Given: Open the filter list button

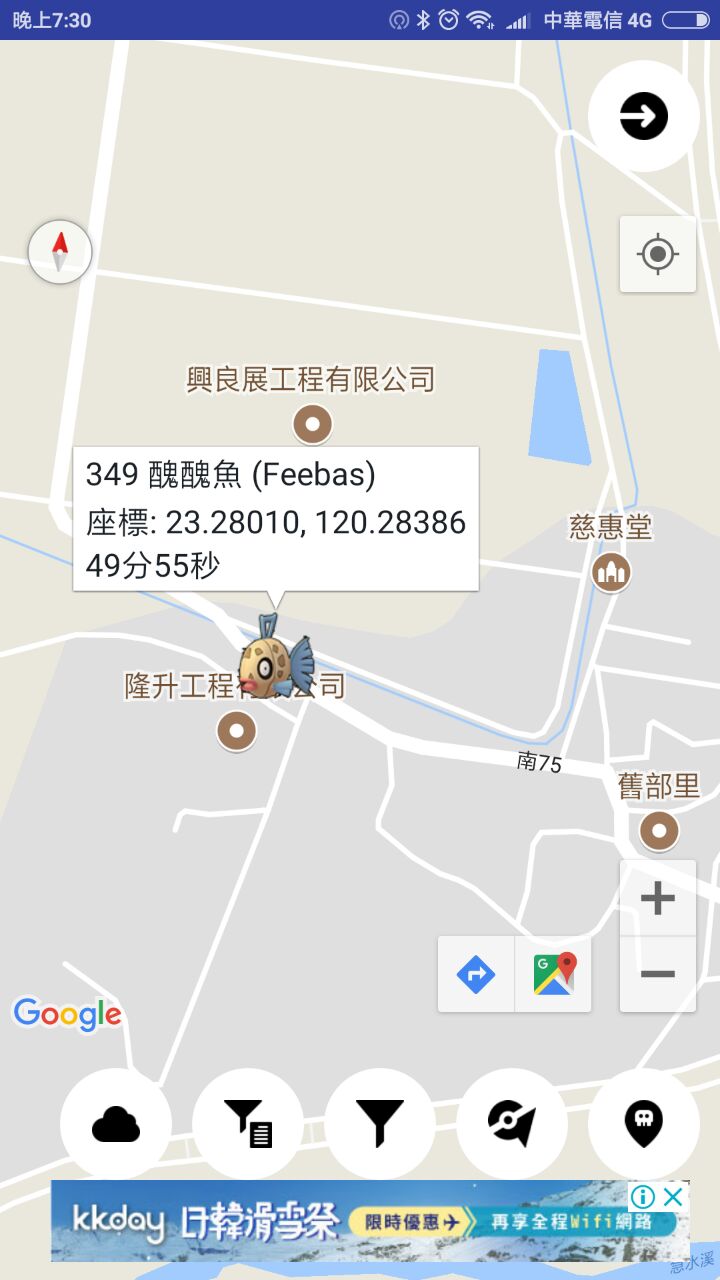Looking at the screenshot, I should click(248, 1124).
